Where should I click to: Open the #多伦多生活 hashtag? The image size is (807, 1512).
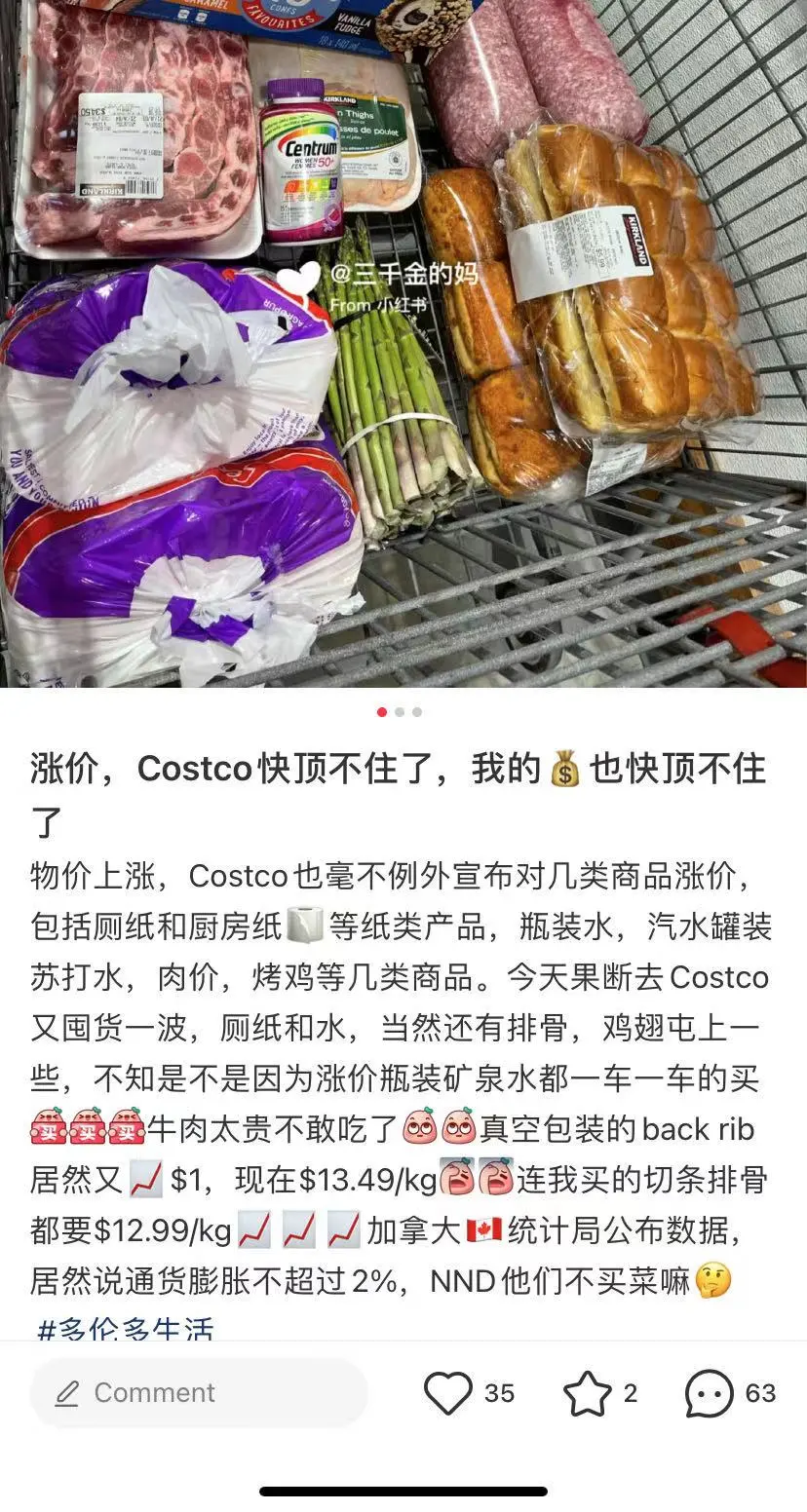click(125, 1329)
